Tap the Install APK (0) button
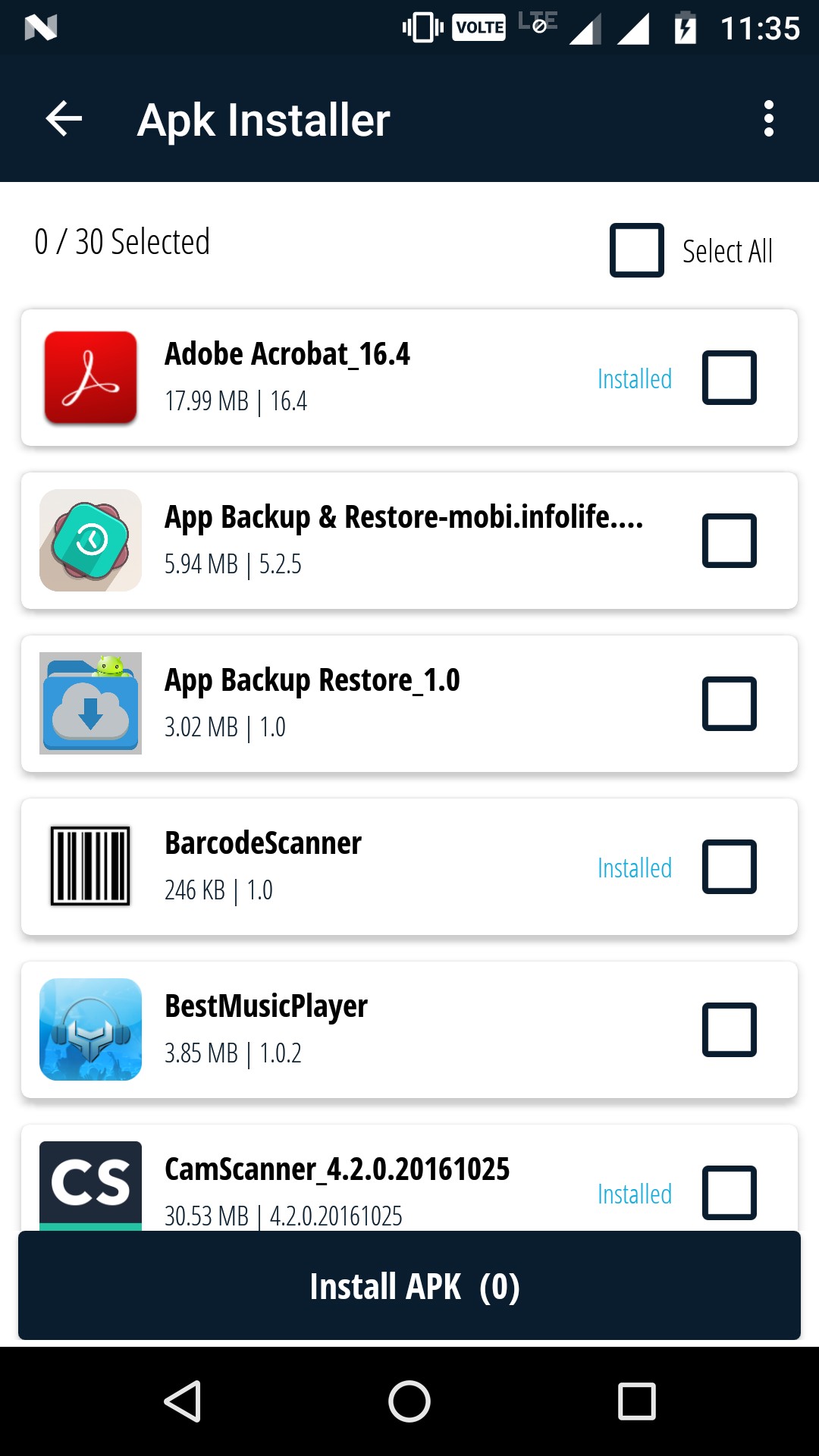 point(409,1286)
